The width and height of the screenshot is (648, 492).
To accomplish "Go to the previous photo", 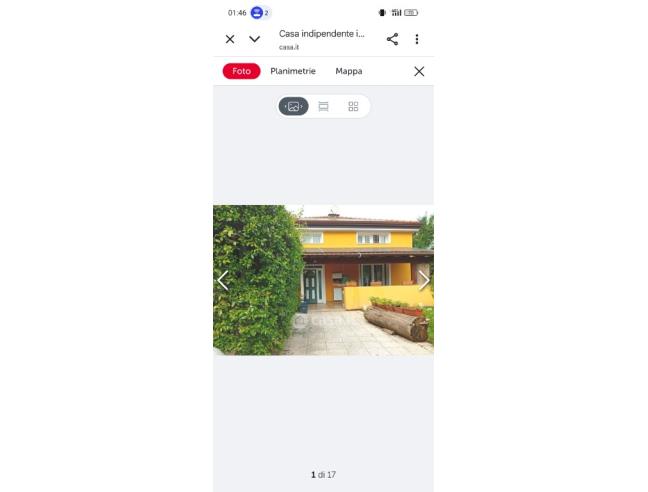I will tap(223, 280).
